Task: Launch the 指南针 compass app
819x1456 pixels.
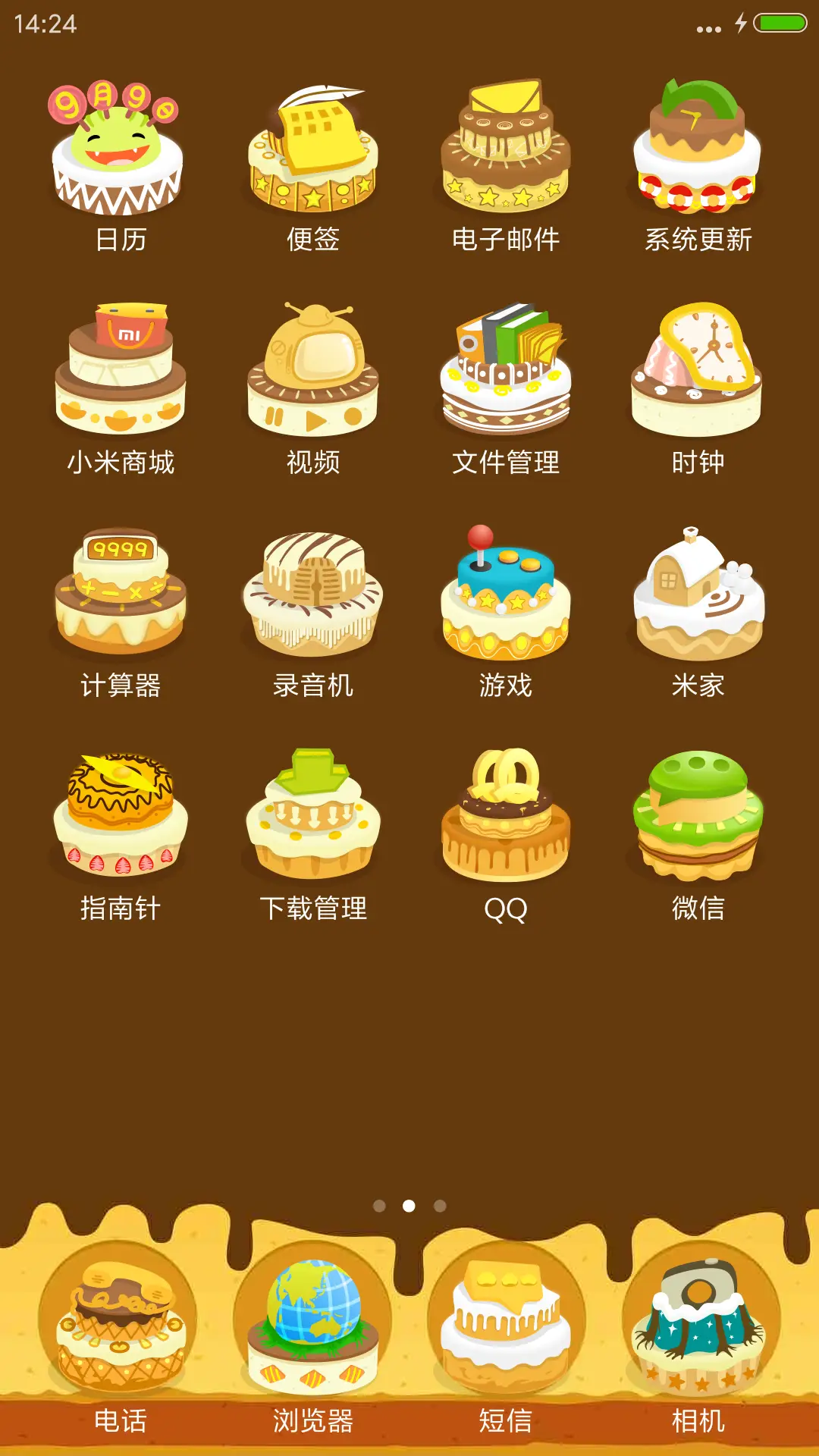Action: tap(120, 815)
